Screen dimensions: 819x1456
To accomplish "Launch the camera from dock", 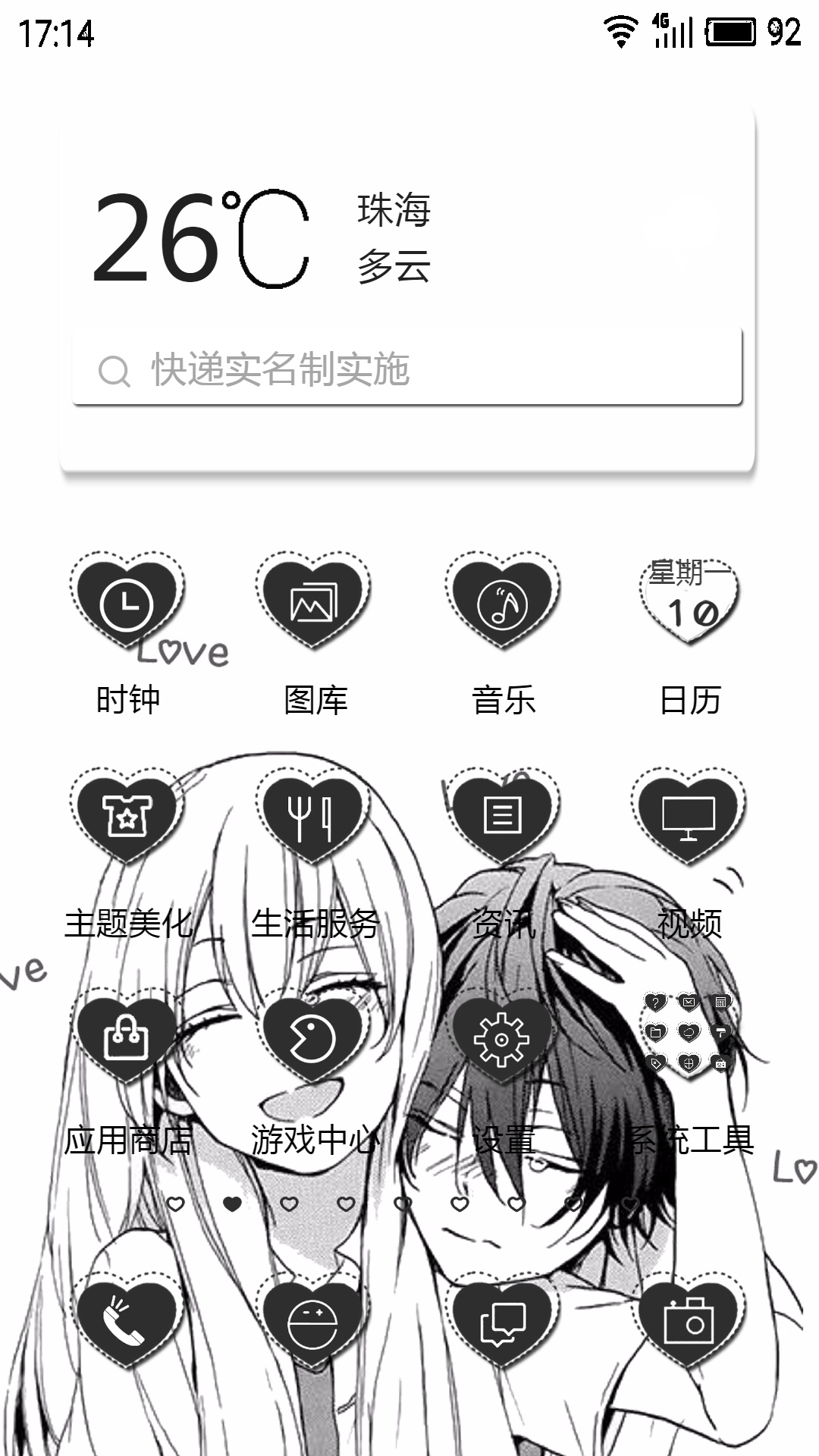I will [x=689, y=1323].
